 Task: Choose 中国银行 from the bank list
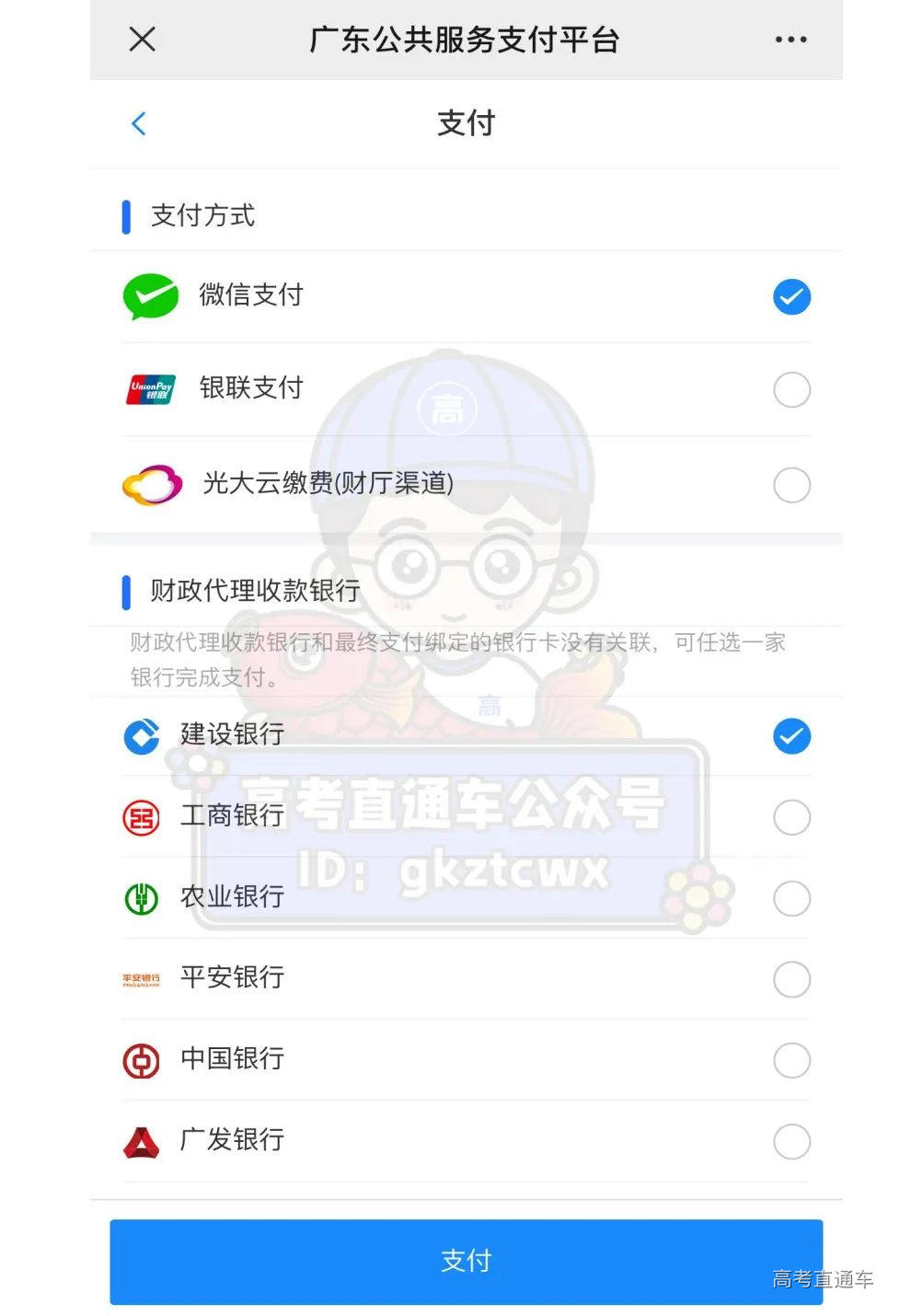(x=790, y=1060)
